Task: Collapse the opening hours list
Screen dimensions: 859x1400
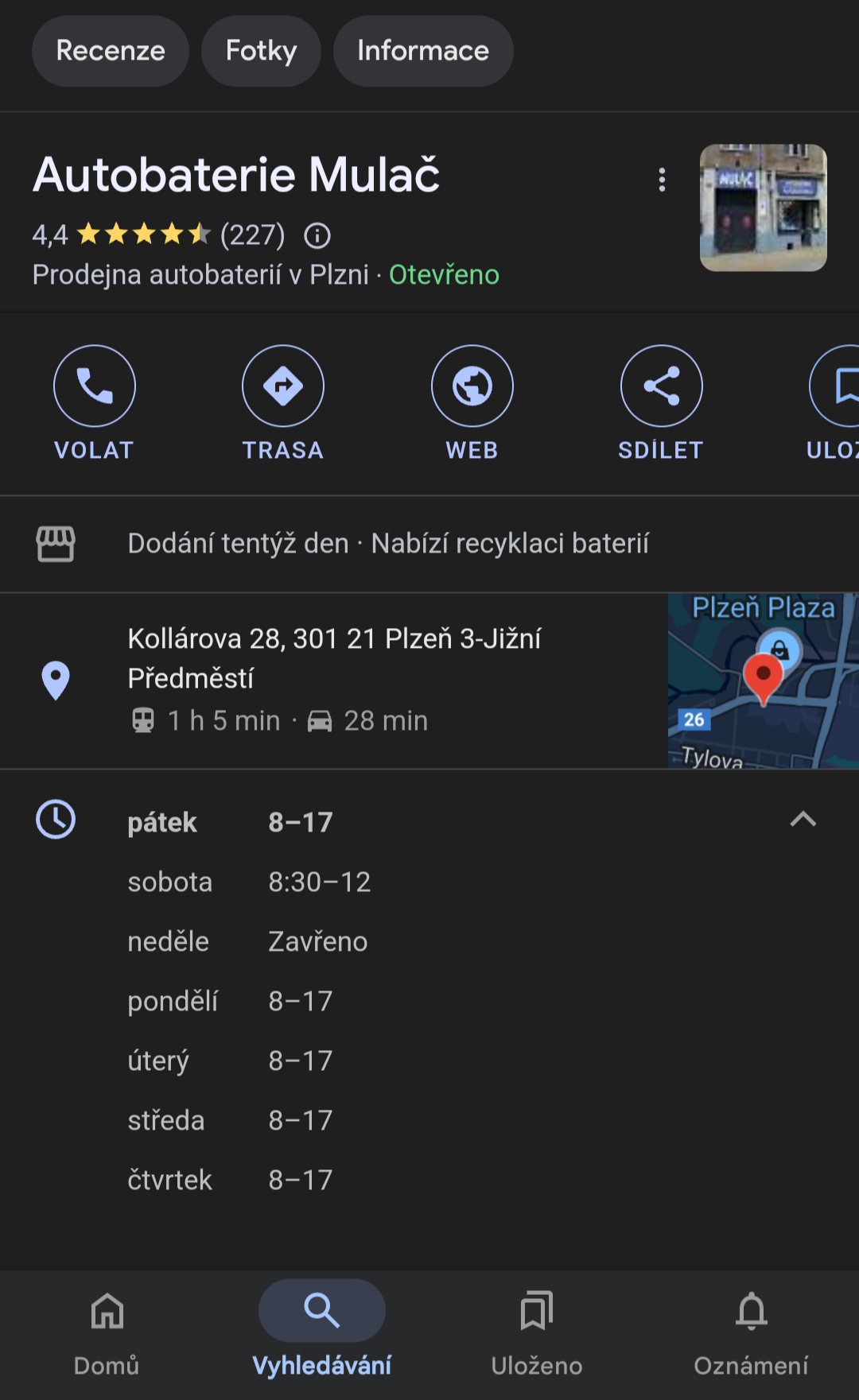Action: click(803, 820)
